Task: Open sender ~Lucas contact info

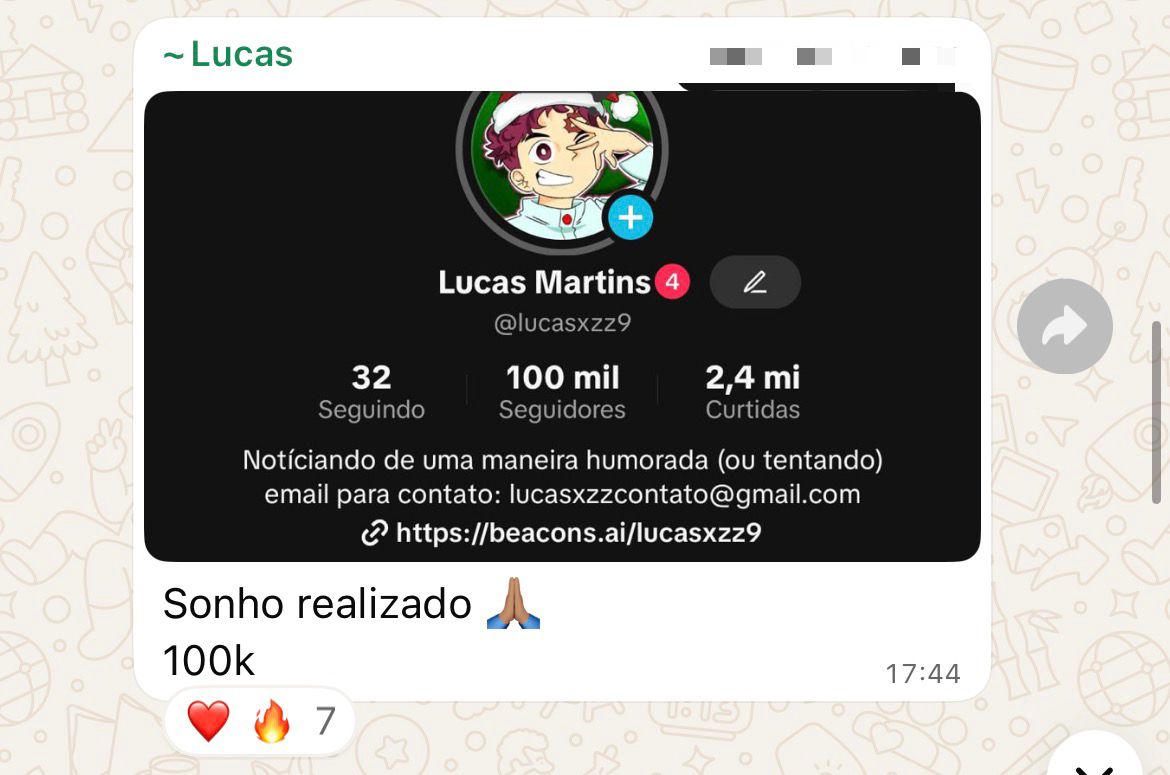Action: pyautogui.click(x=228, y=54)
